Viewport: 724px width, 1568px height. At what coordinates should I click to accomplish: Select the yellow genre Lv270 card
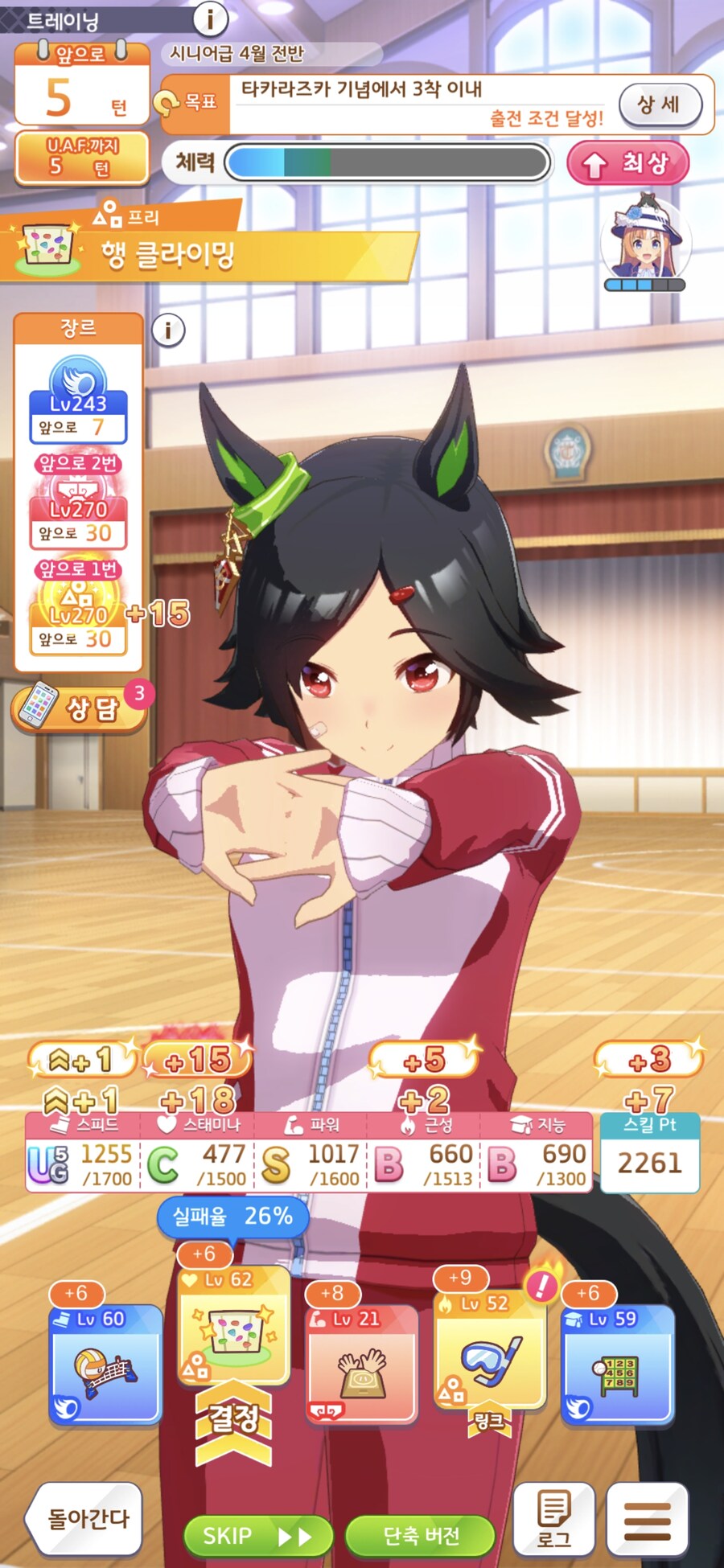(78, 615)
